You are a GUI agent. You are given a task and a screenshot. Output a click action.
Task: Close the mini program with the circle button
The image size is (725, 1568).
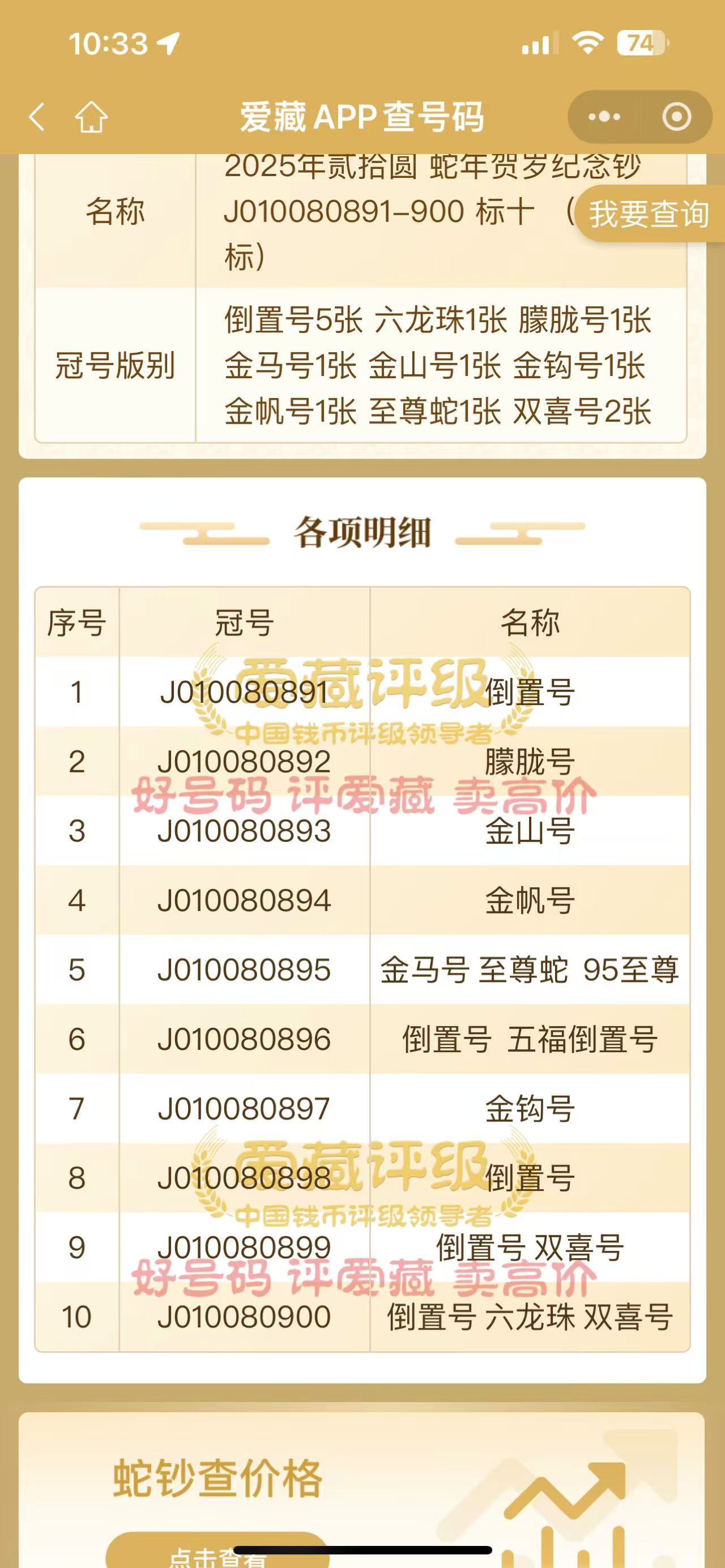pos(676,117)
